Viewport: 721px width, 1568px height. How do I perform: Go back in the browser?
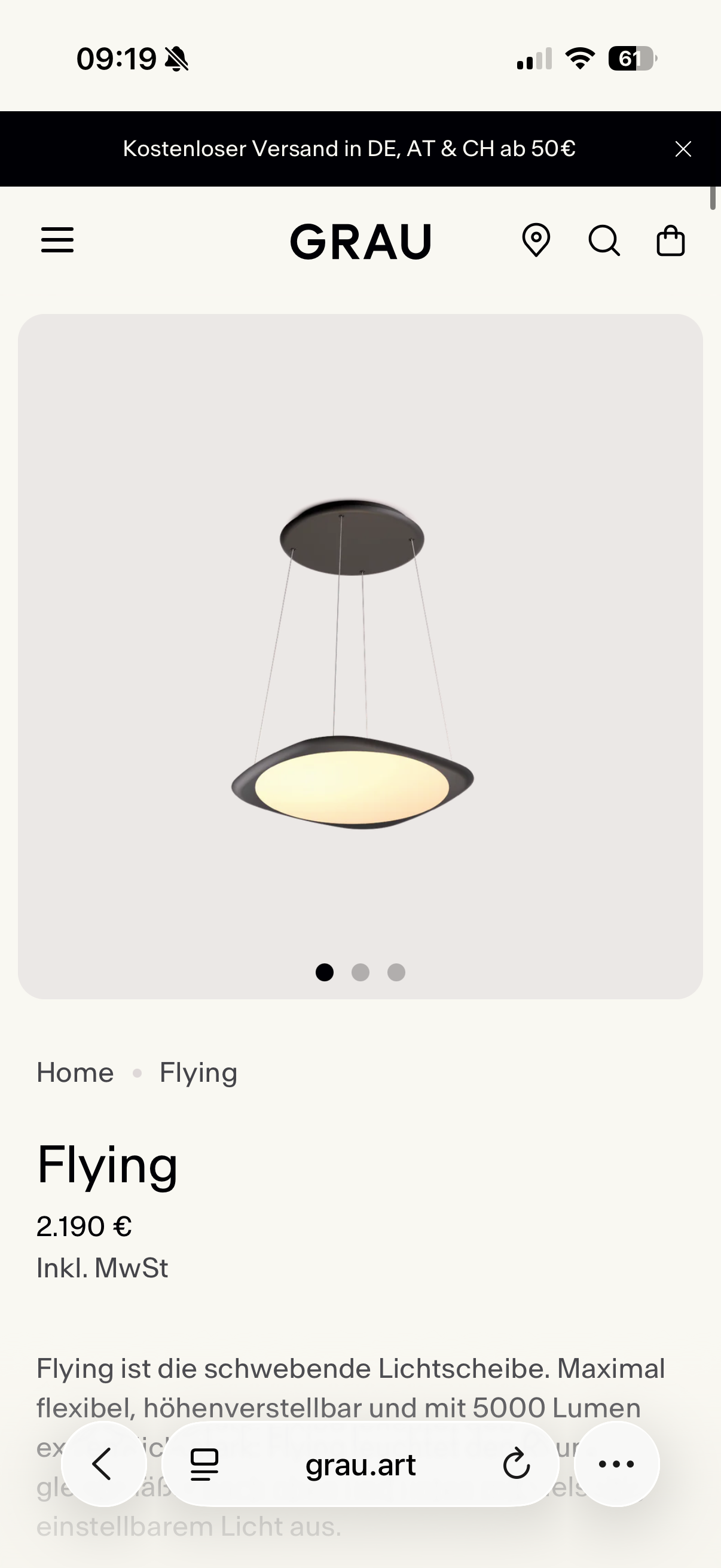[x=103, y=1464]
